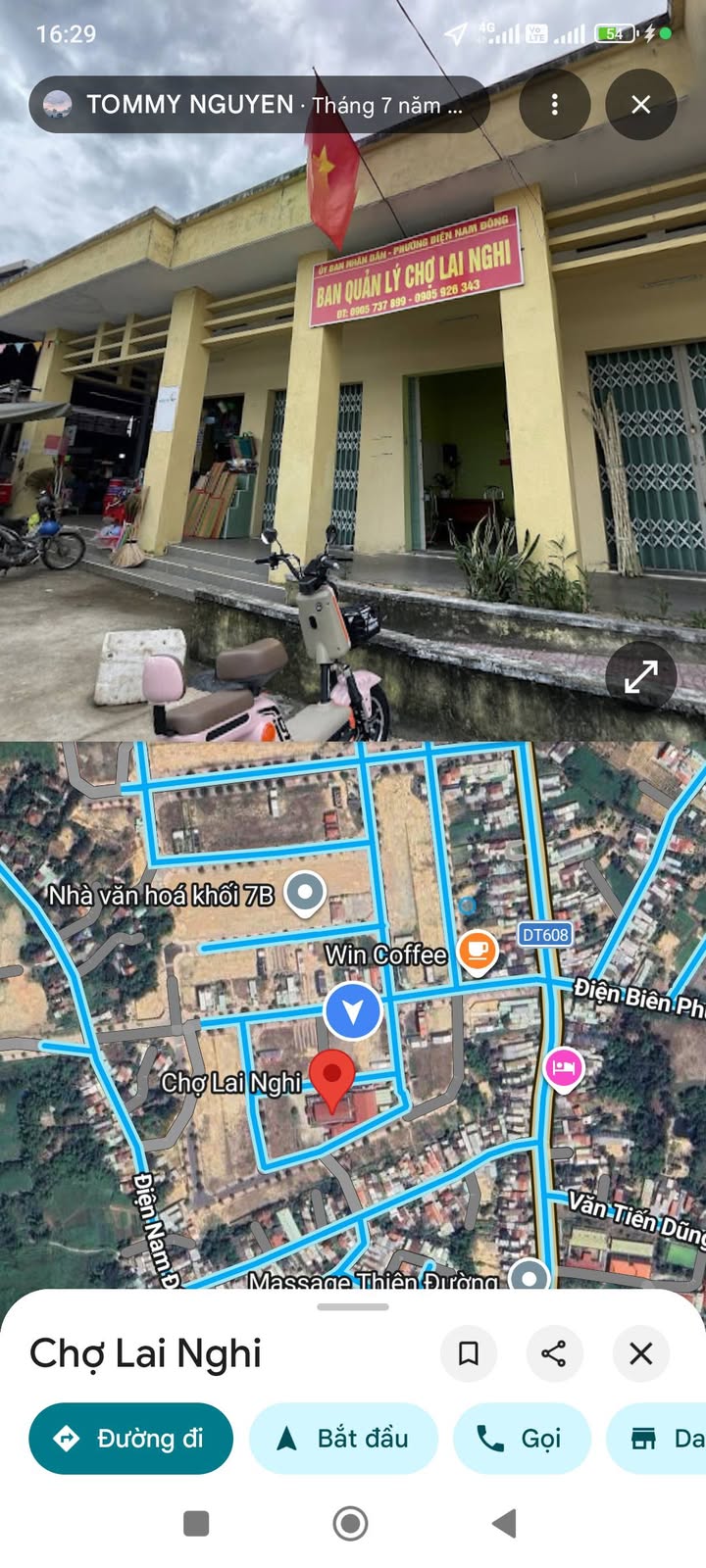Screen dimensions: 706x1568
Task: Select the pink hotel marker on map
Action: [563, 1068]
